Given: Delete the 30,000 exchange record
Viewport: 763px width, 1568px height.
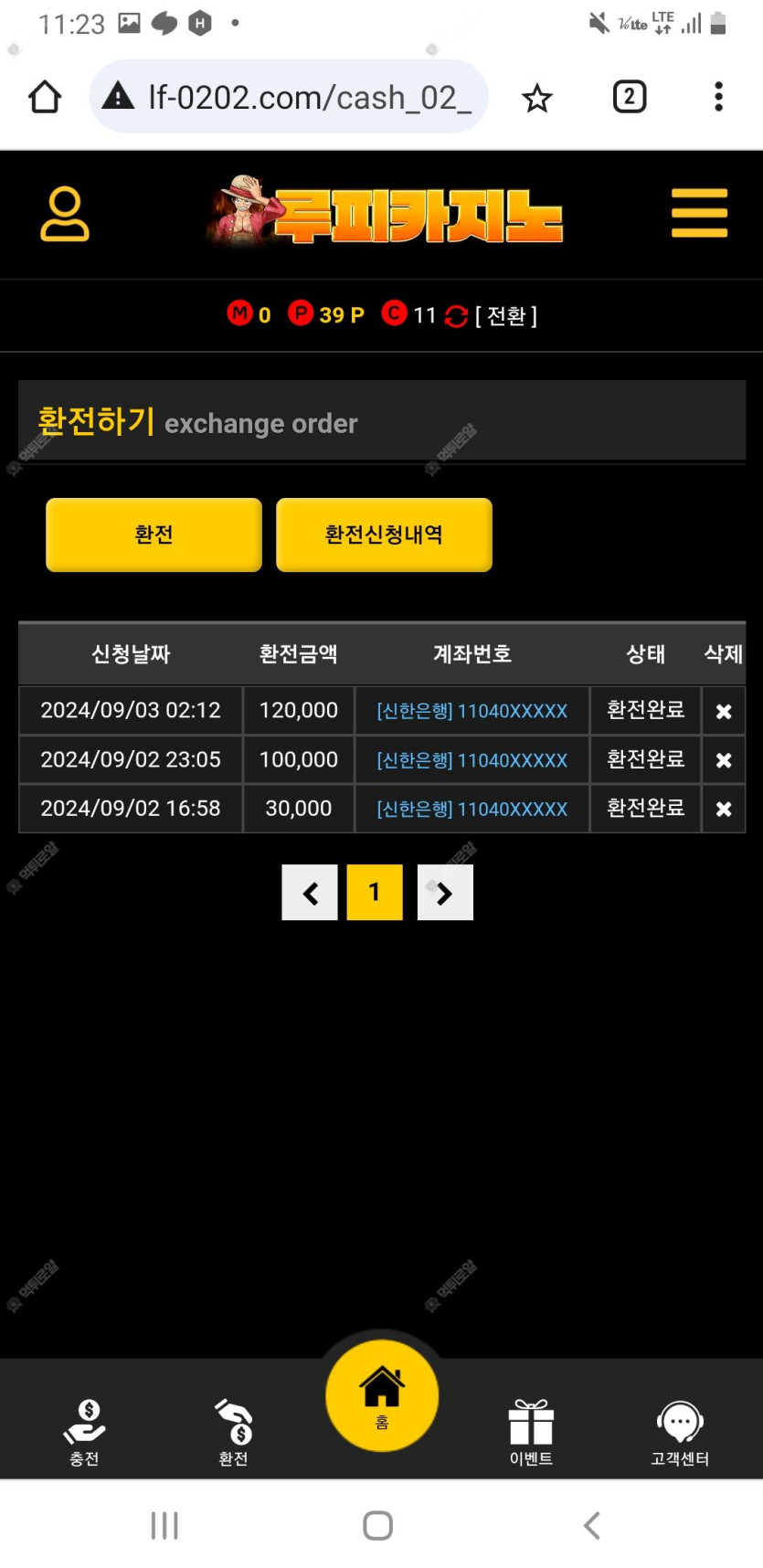Looking at the screenshot, I should coord(723,809).
